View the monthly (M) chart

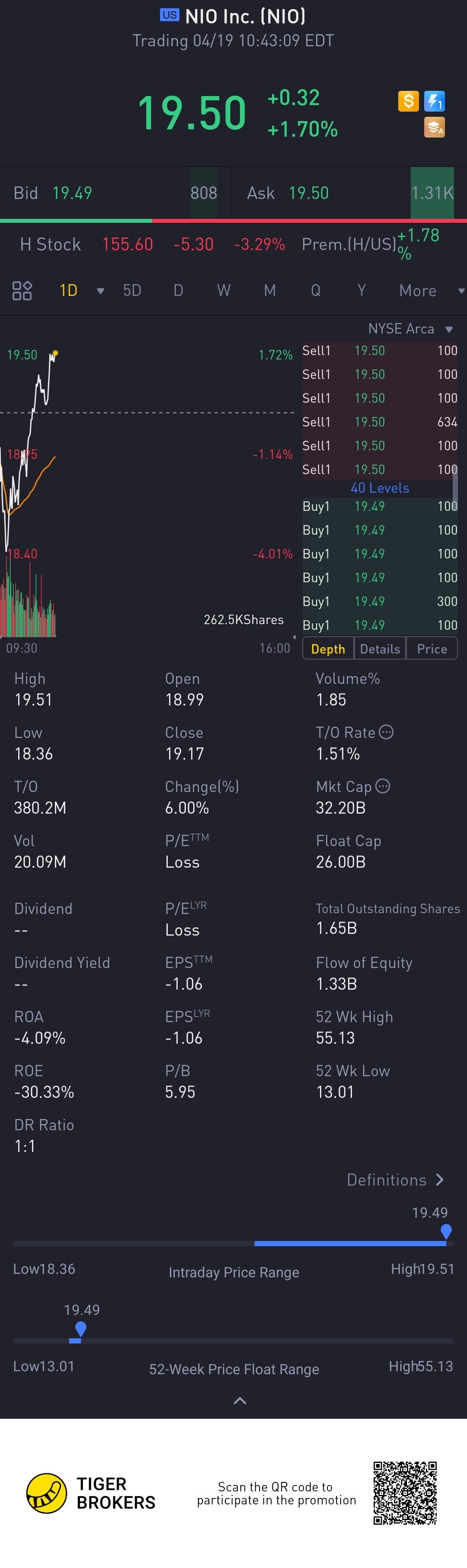pyautogui.click(x=270, y=290)
